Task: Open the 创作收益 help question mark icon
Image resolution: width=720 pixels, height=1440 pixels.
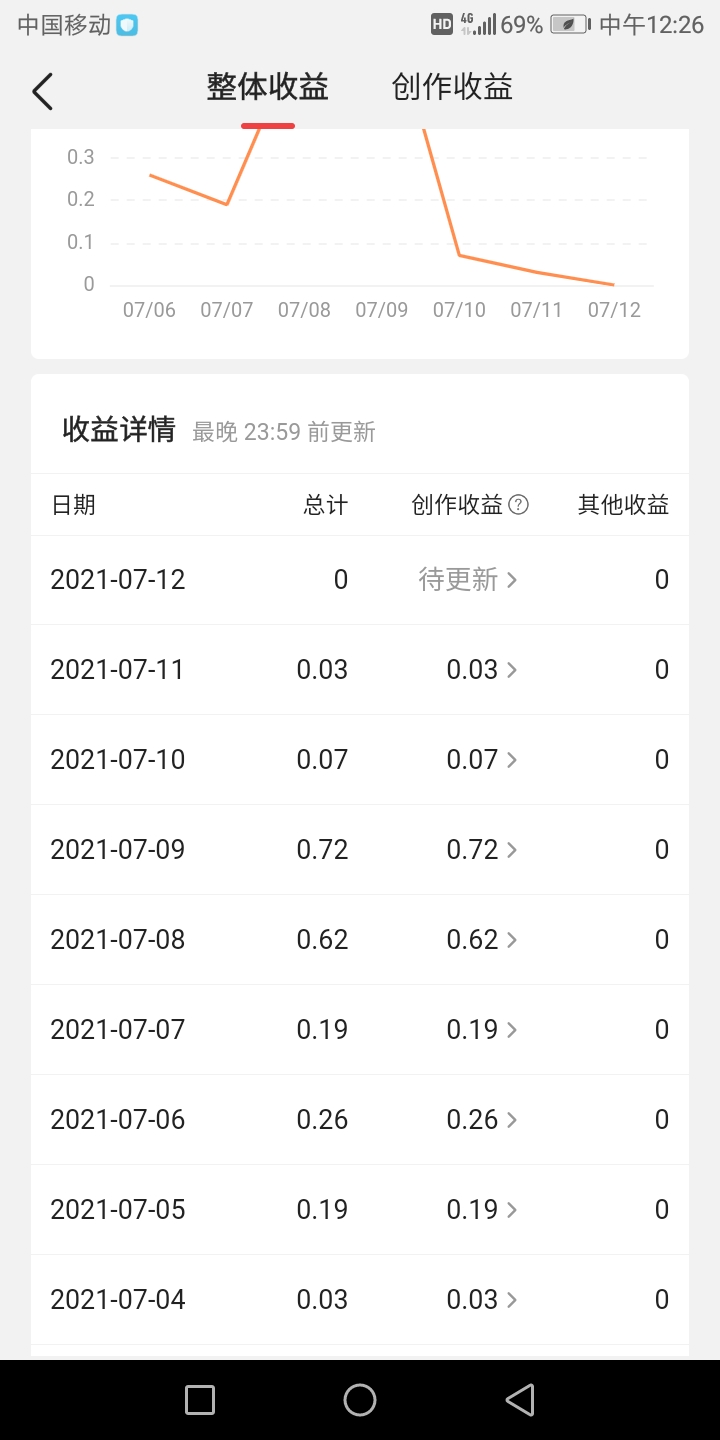Action: pos(518,505)
